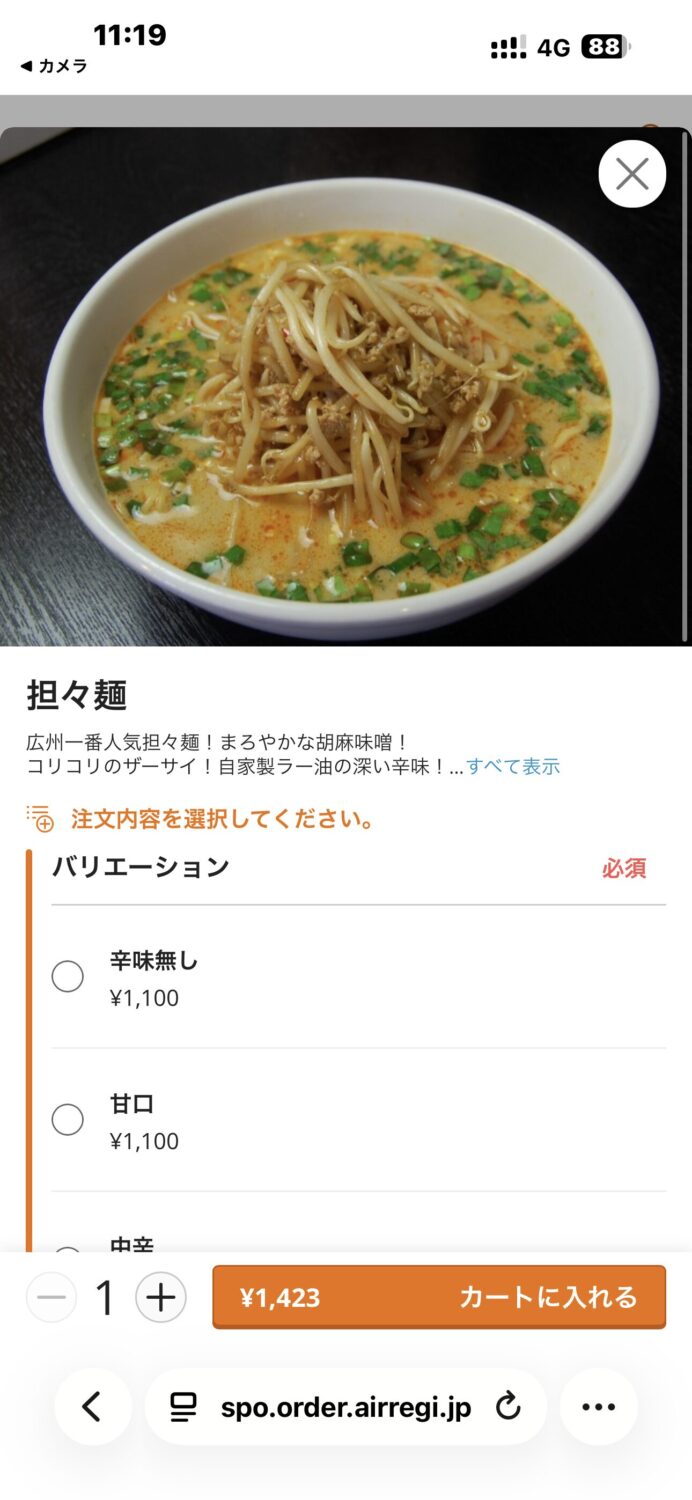The image size is (692, 1500).
Task: Reload the spo.order.airregi.jp page
Action: tap(508, 1407)
